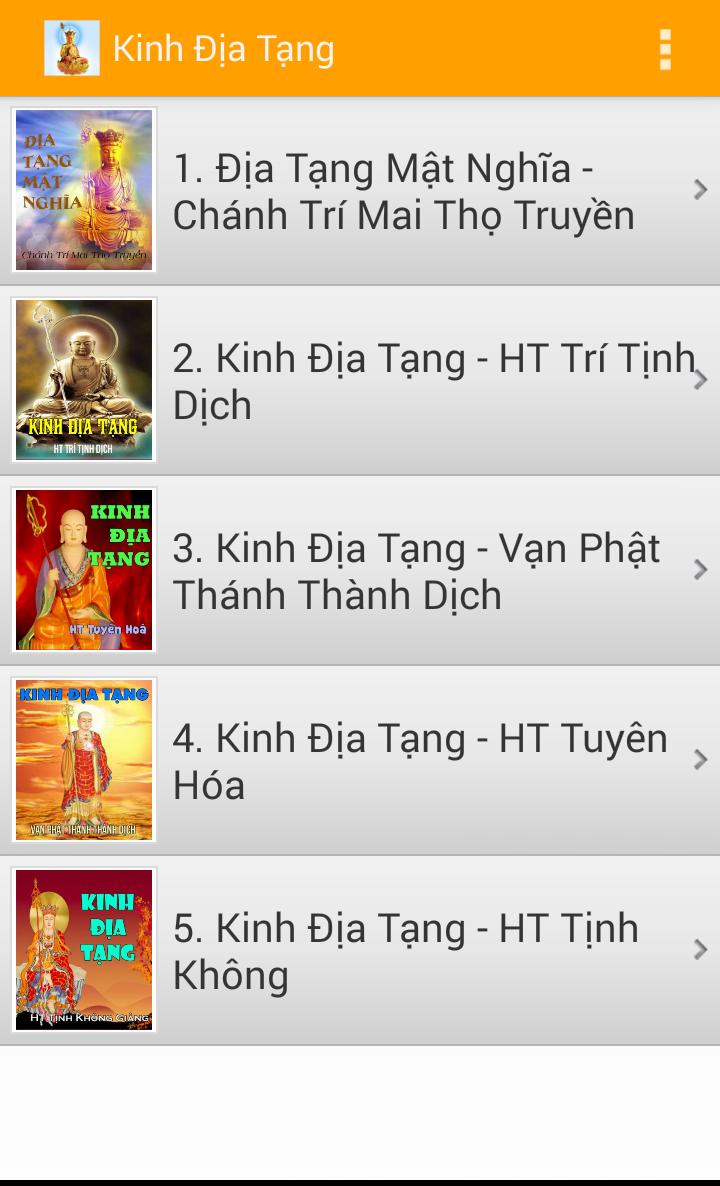Tap the Buddha icon beside the title

[x=71, y=47]
